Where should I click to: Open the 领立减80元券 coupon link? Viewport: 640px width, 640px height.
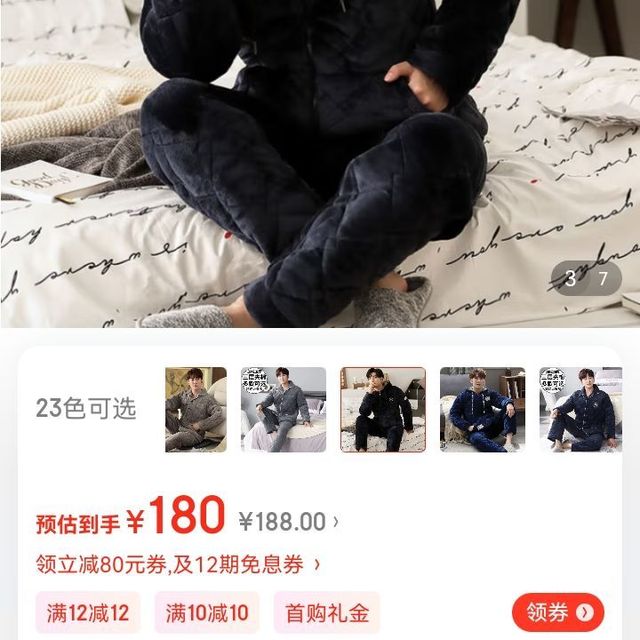[178, 565]
